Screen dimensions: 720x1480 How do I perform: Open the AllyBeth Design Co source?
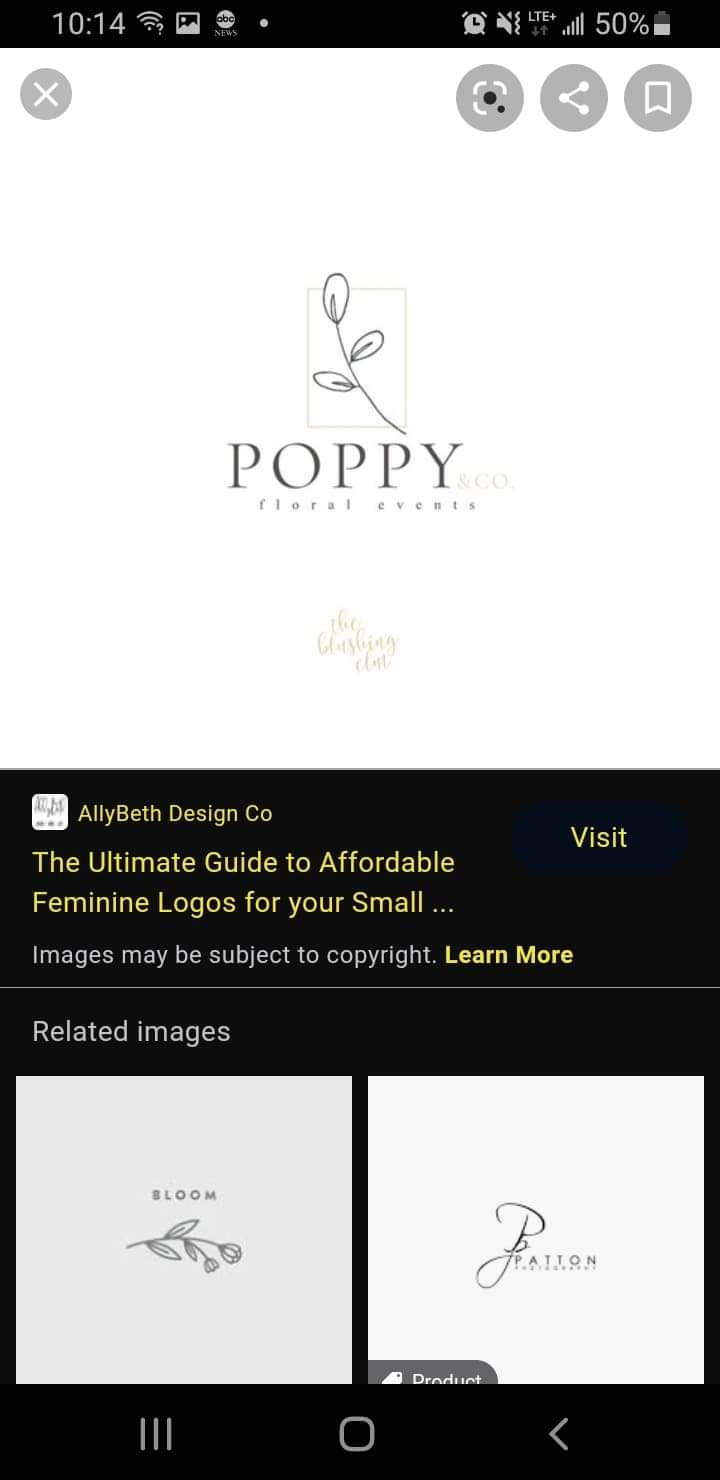[x=174, y=813]
